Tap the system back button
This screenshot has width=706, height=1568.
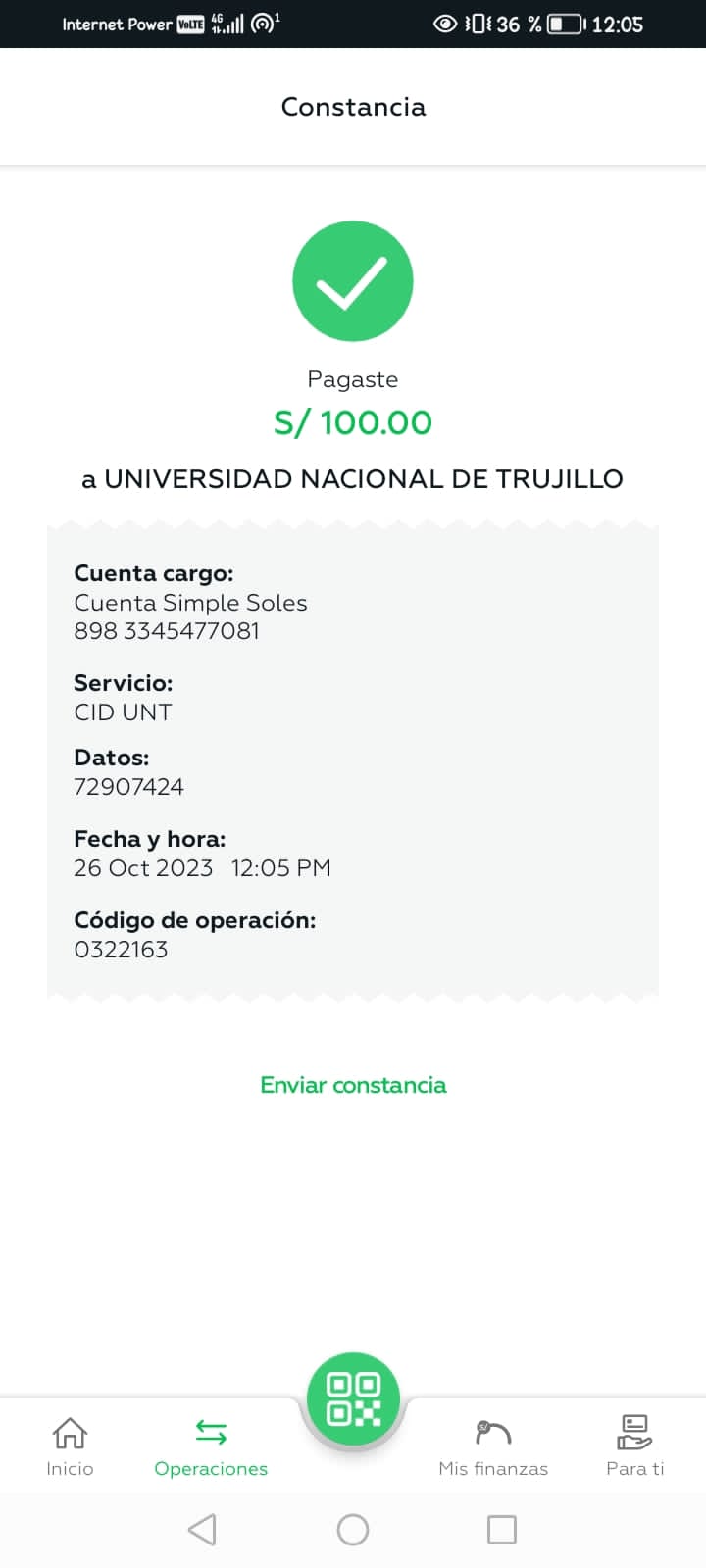[x=202, y=1530]
